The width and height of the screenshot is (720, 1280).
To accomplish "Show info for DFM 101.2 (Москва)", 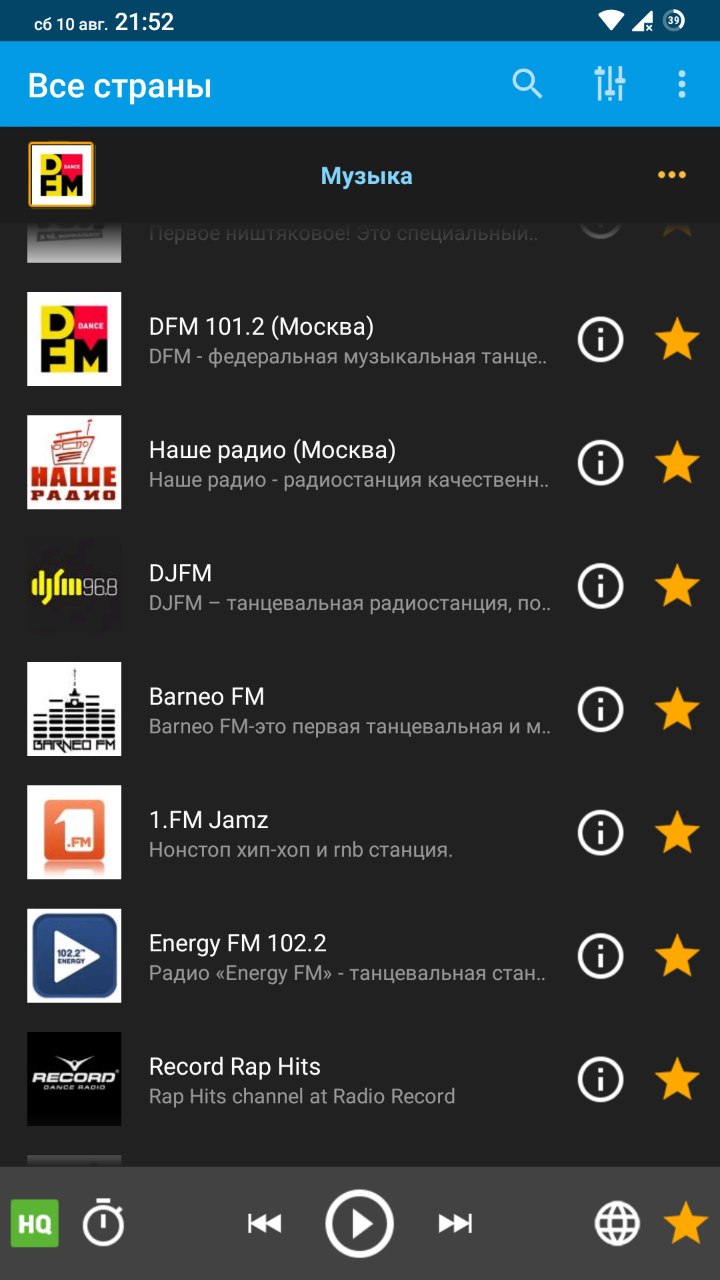I will (x=601, y=340).
